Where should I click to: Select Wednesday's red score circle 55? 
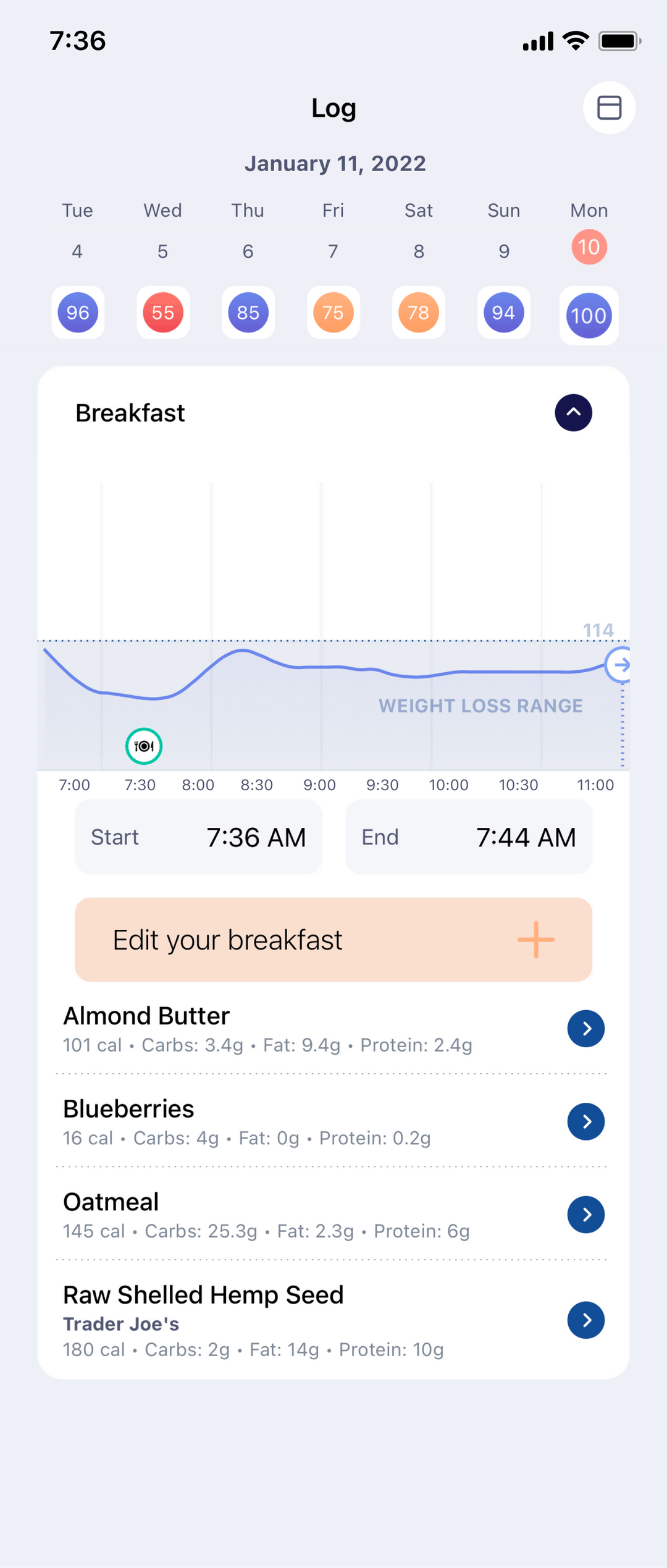click(162, 313)
